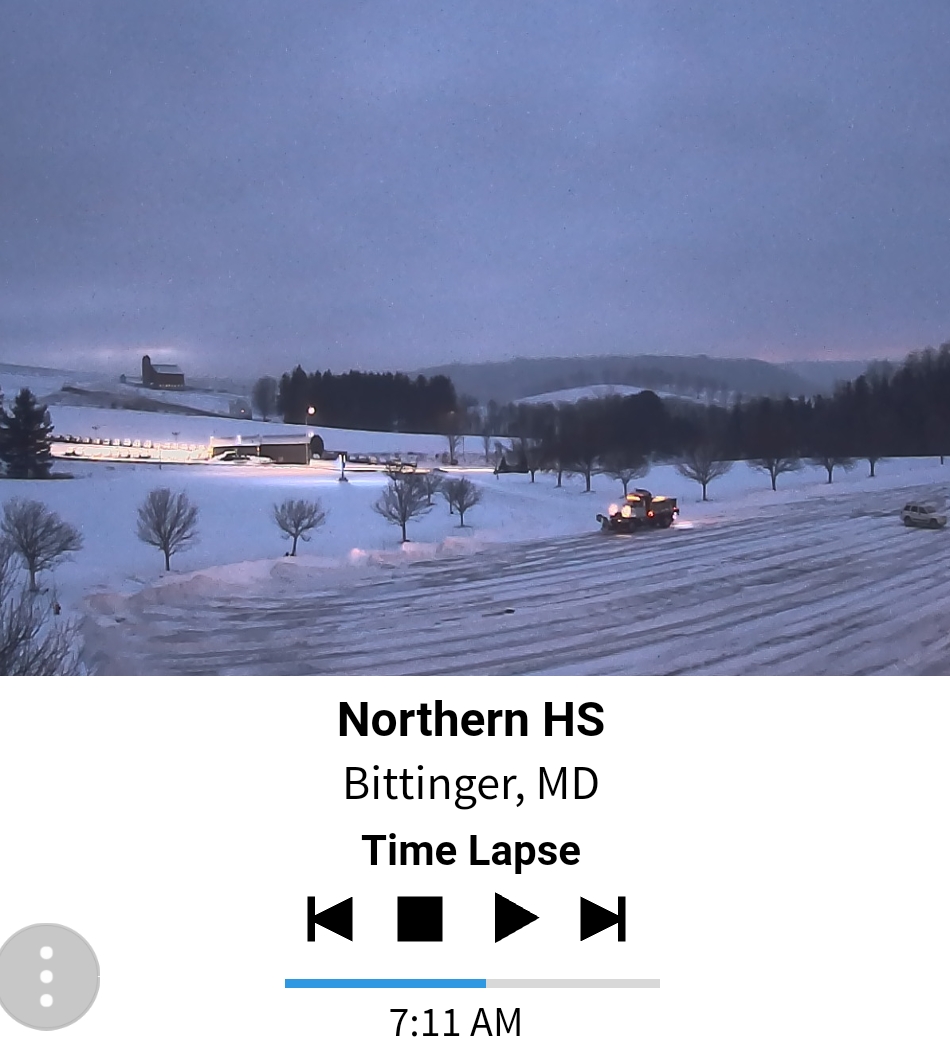950x1056 pixels.
Task: Tap the time lapse progress bar
Action: pyautogui.click(x=472, y=983)
